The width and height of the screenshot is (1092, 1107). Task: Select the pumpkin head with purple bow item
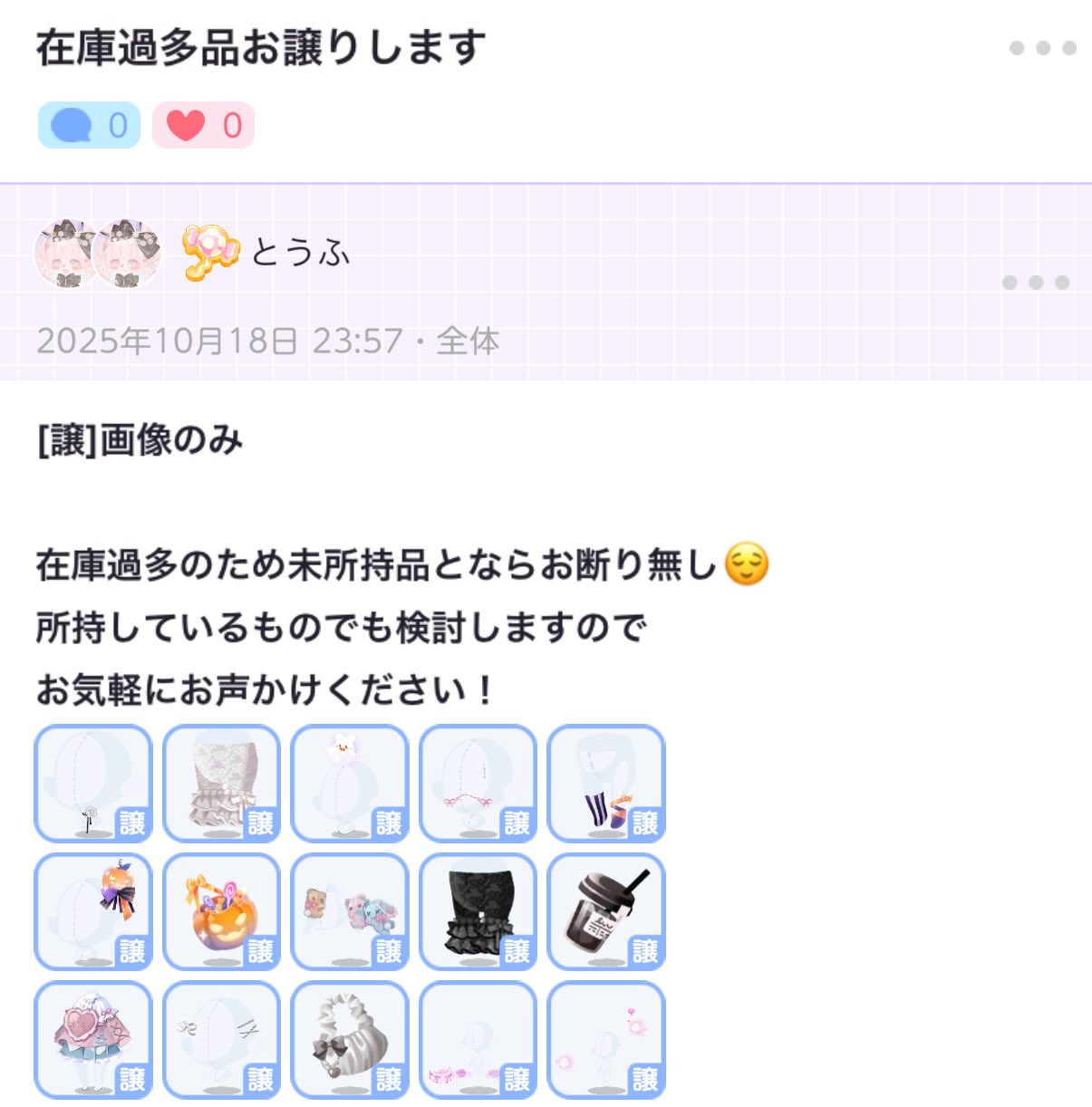pos(93,911)
